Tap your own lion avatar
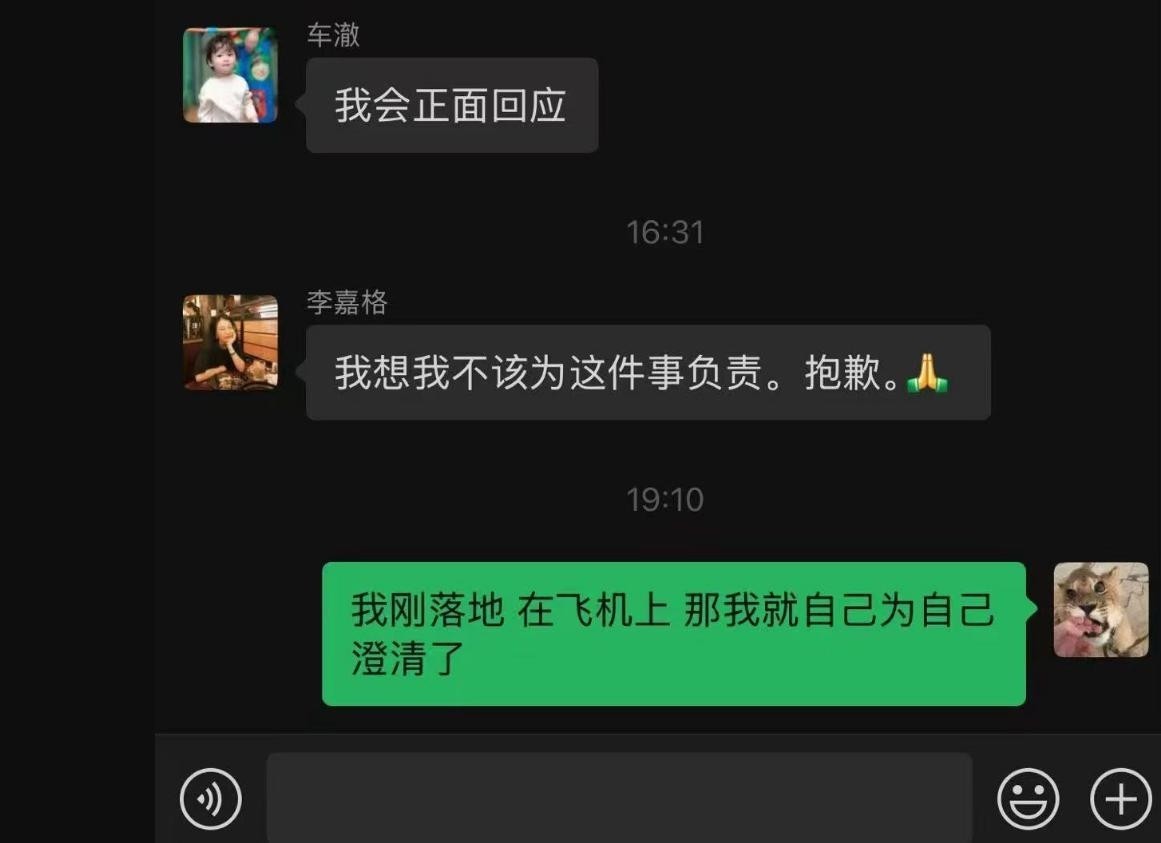Screen dimensions: 1161x843 [1101, 610]
